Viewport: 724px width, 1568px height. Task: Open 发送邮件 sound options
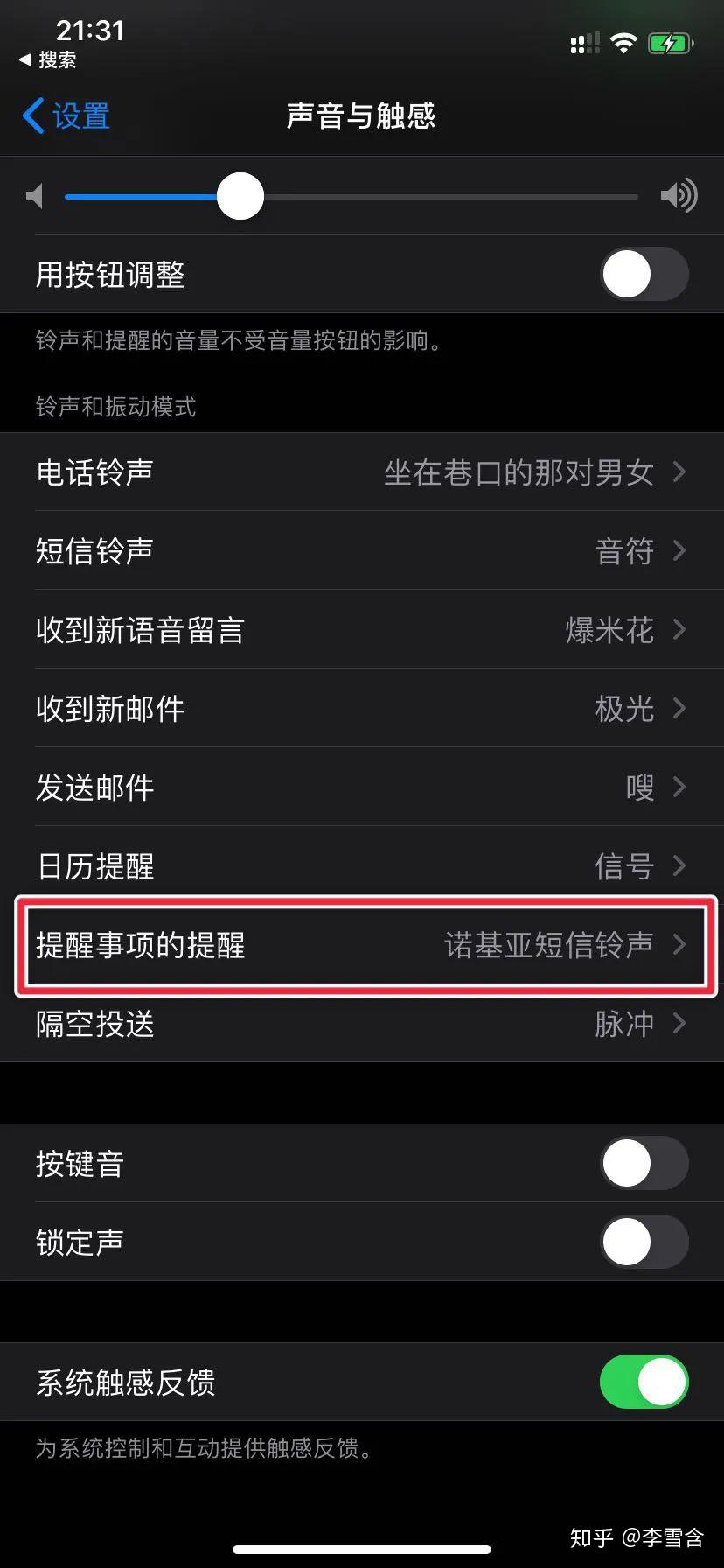pyautogui.click(x=362, y=787)
